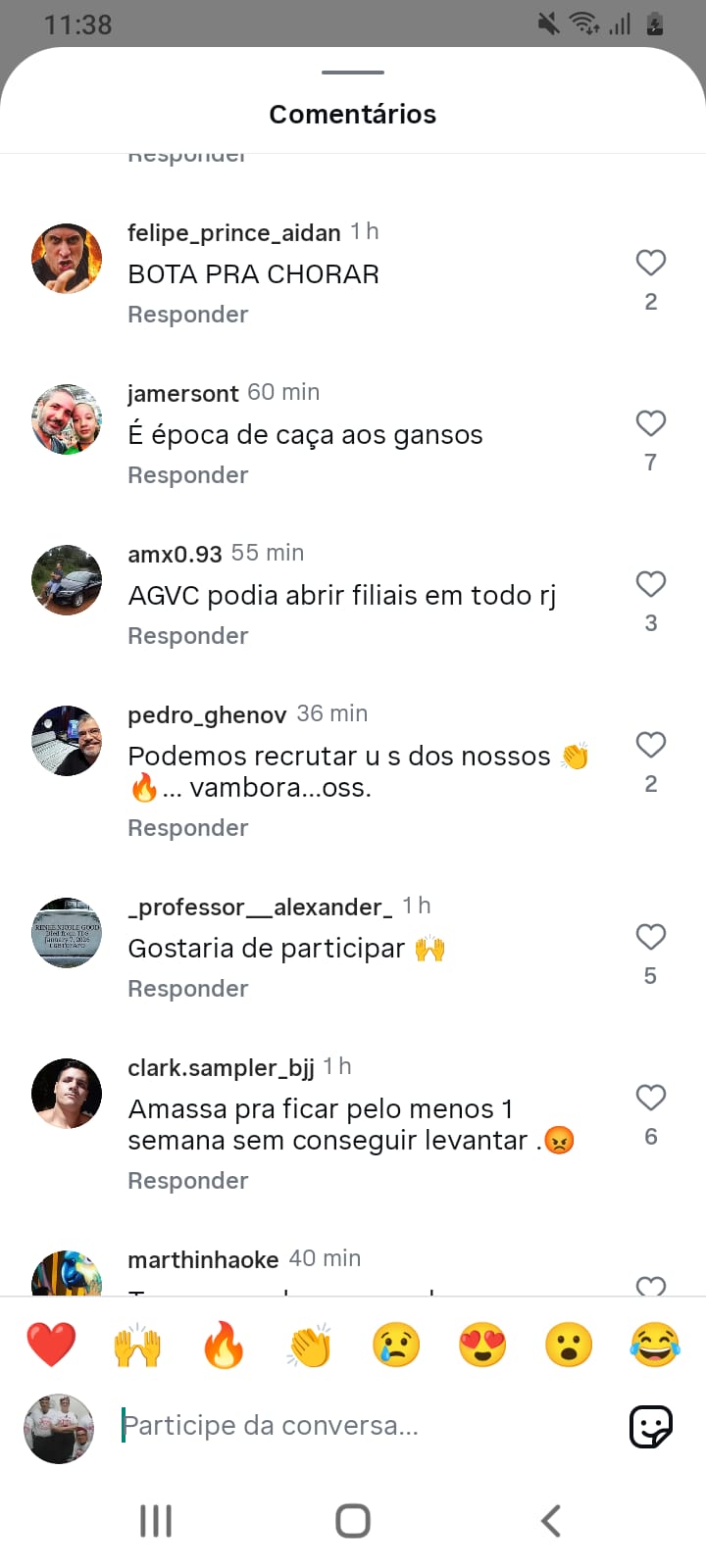This screenshot has height=1568, width=706.
Task: Like pedro_ghenov's comment
Action: coord(651,745)
